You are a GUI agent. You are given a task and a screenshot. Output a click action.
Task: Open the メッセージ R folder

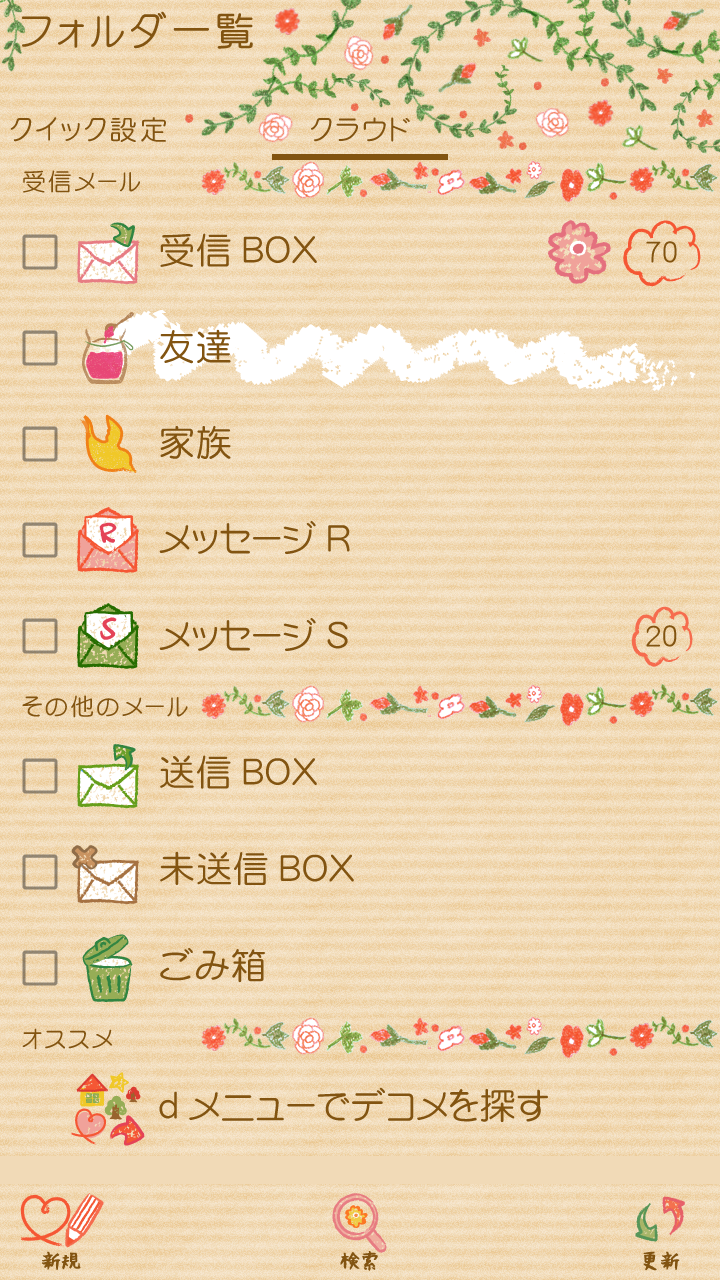coord(255,539)
